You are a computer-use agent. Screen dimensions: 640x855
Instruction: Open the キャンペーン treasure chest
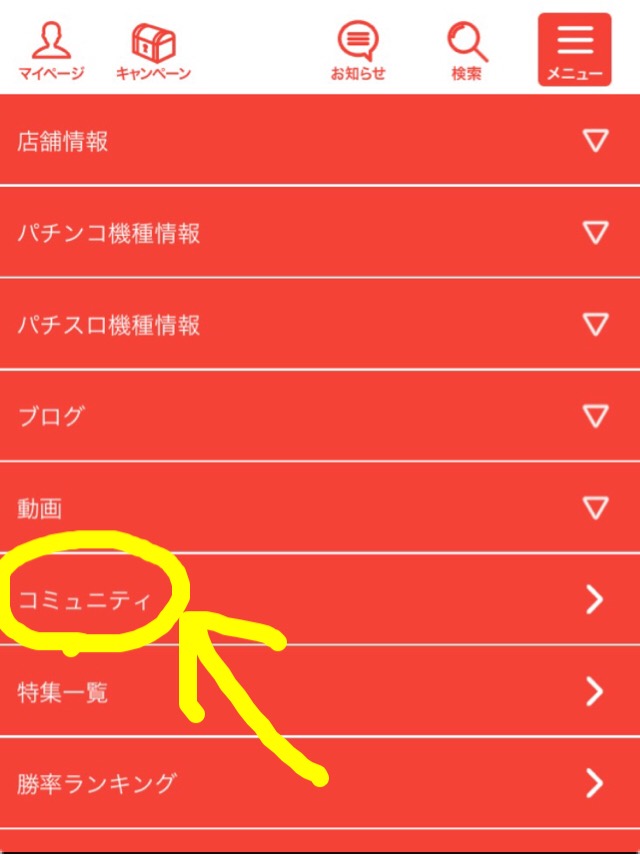153,50
